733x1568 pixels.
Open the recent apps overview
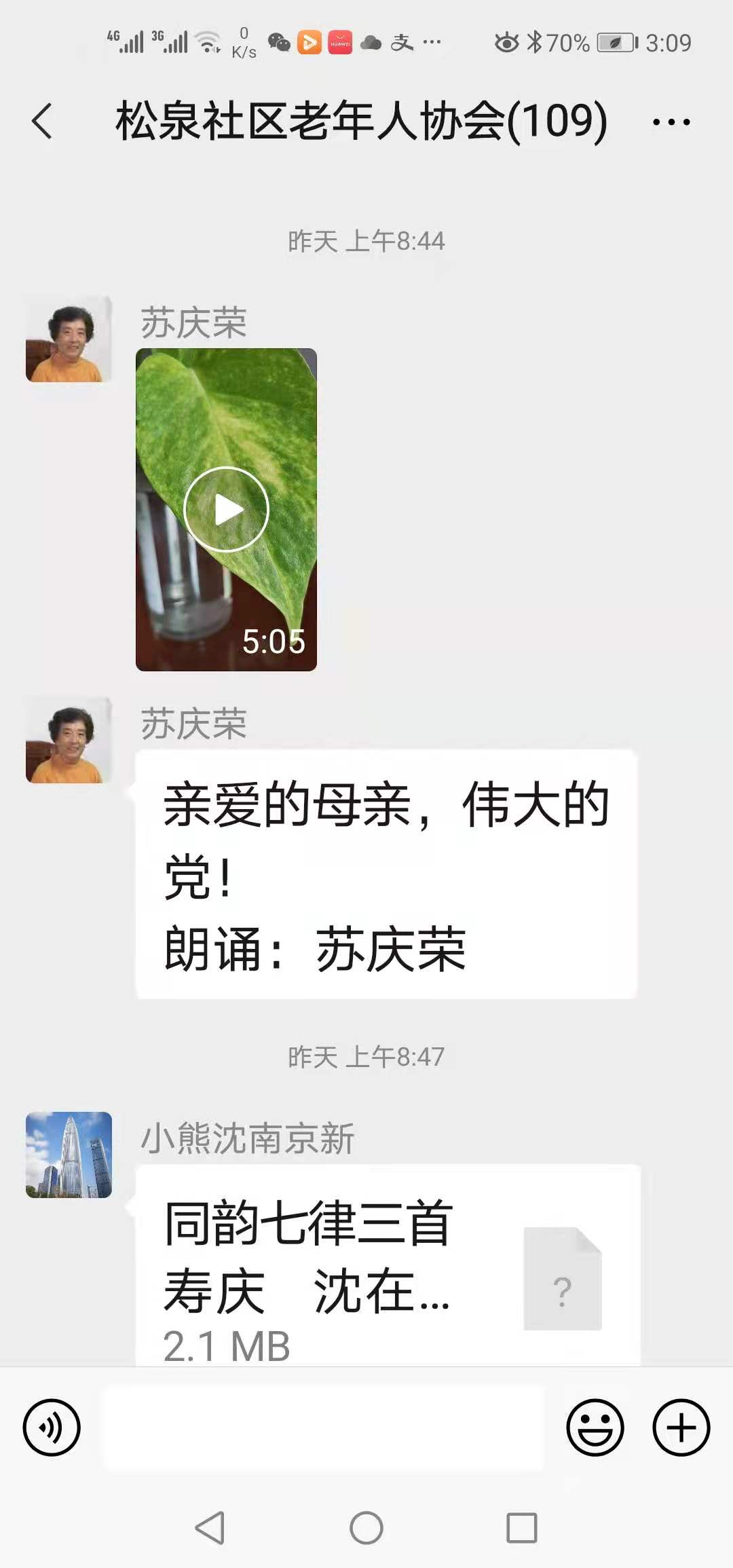522,1529
